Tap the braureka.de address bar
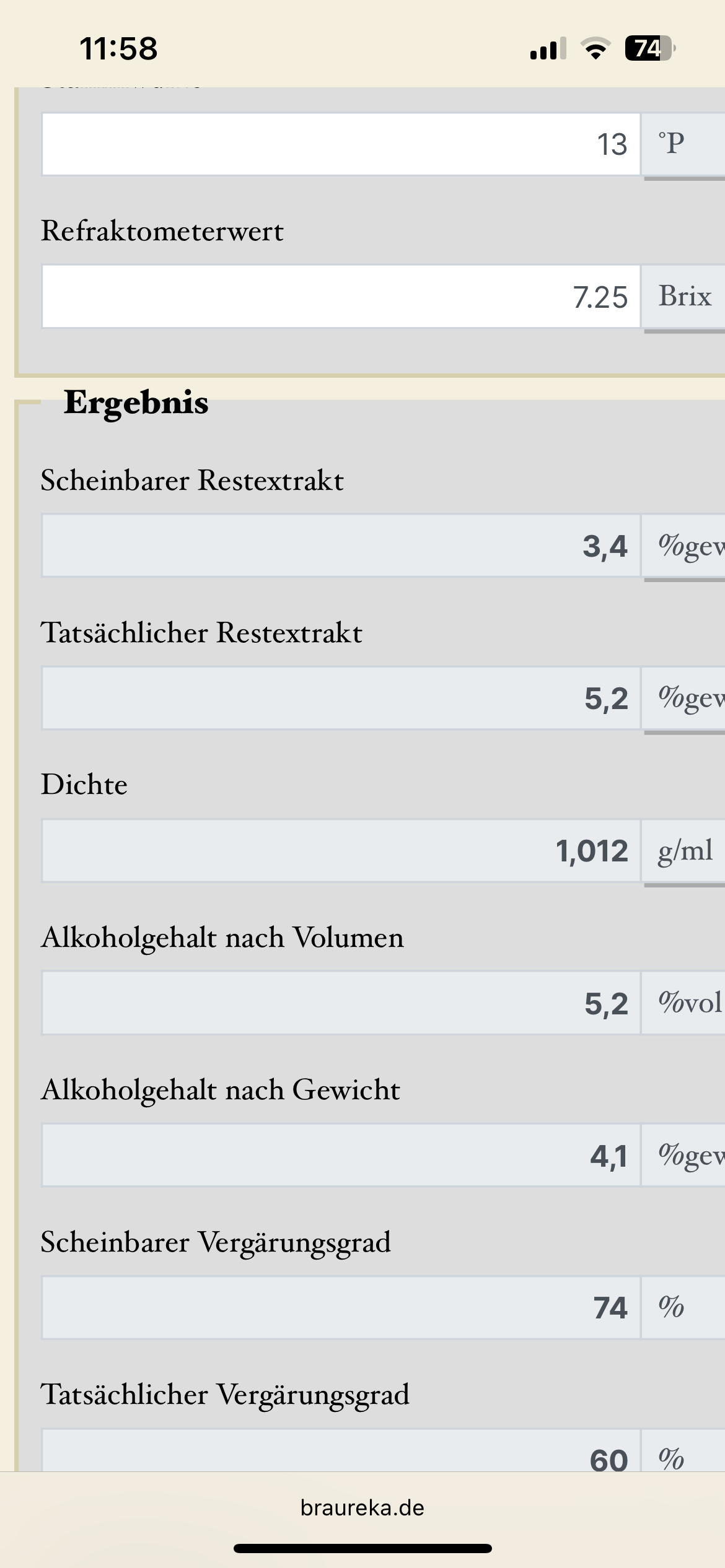Image resolution: width=725 pixels, height=1568 pixels. (x=362, y=1507)
